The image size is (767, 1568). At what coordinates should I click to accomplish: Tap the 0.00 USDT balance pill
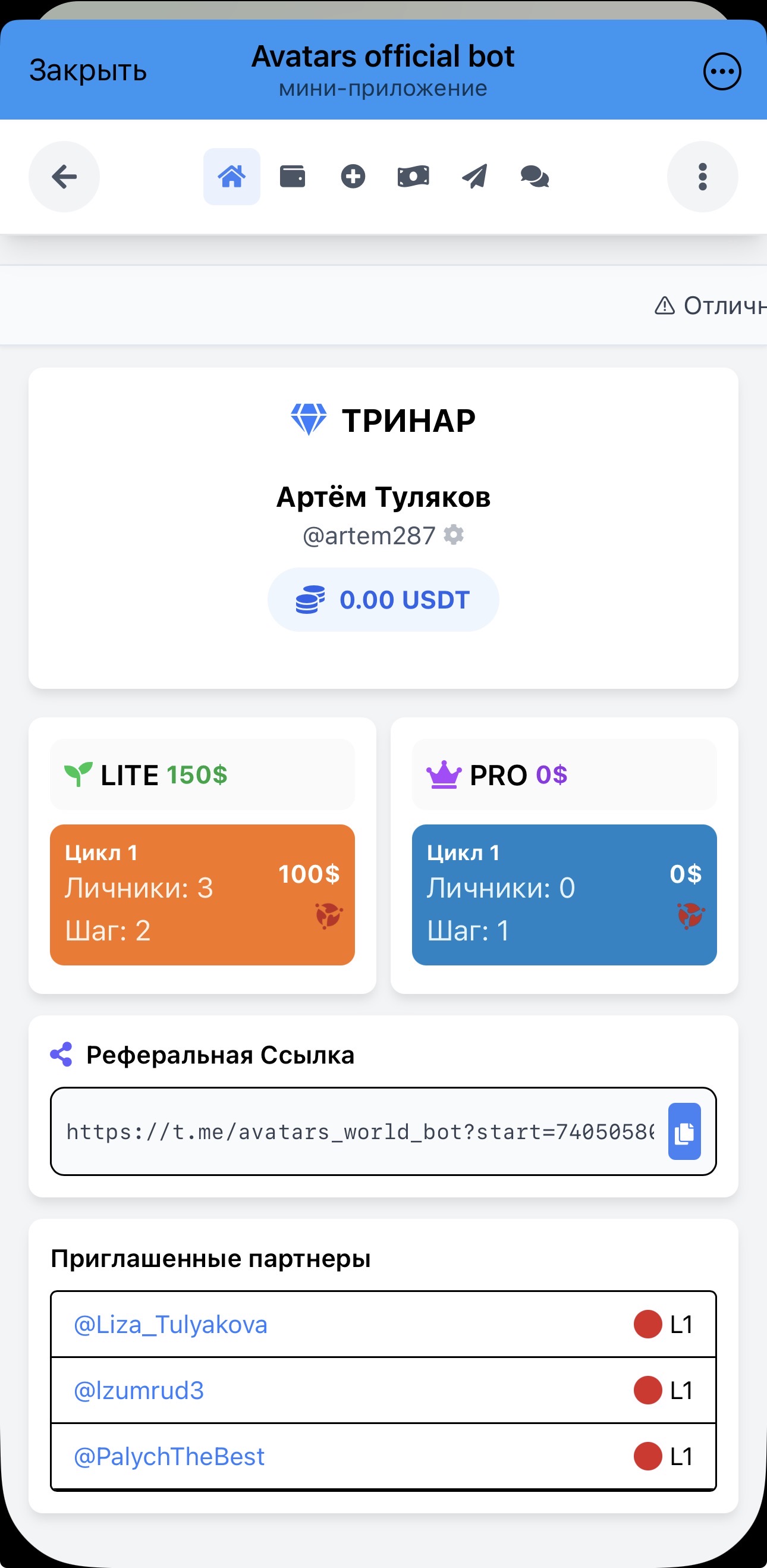coord(383,600)
